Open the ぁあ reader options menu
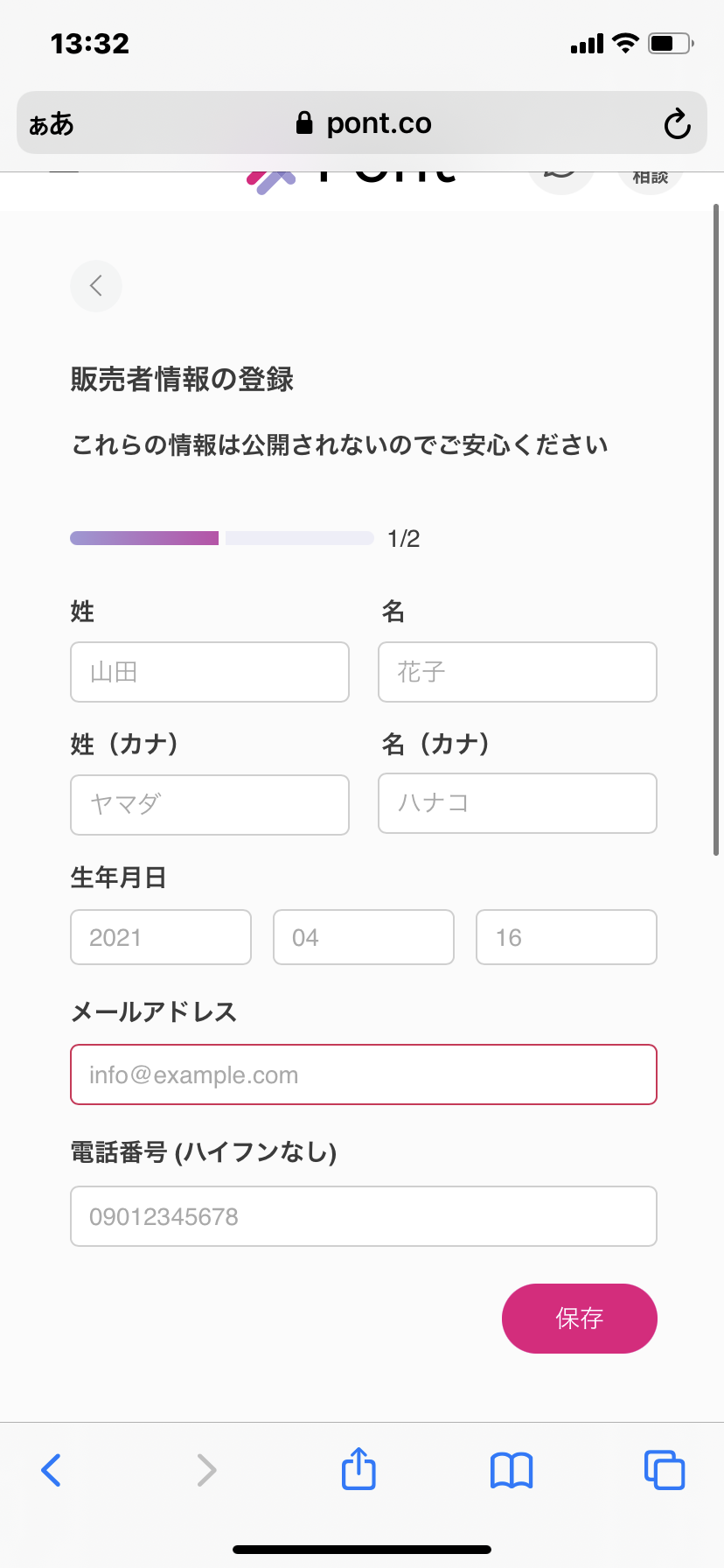724x1568 pixels. [52, 123]
